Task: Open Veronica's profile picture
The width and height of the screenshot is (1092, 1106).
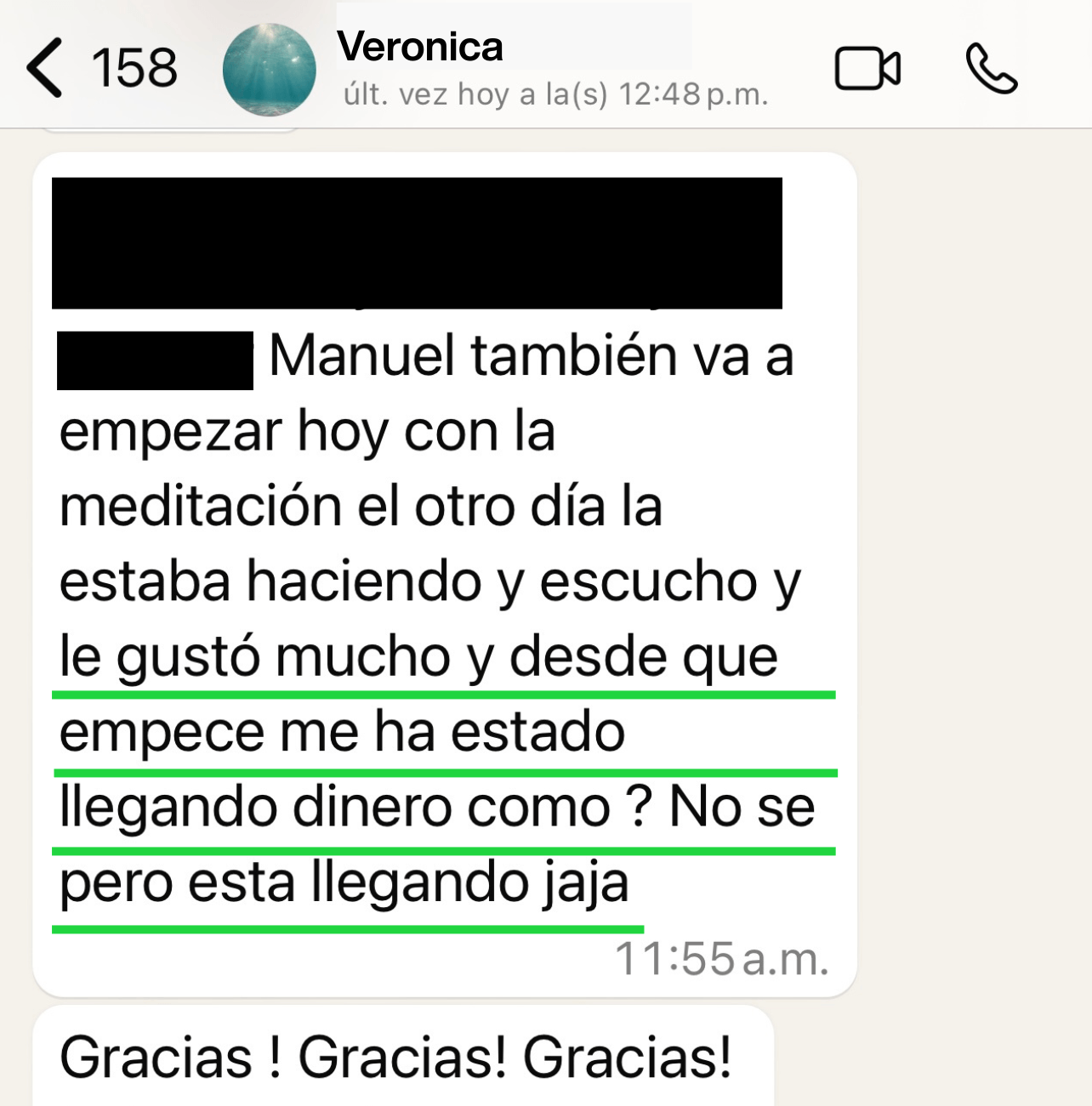Action: click(x=269, y=70)
